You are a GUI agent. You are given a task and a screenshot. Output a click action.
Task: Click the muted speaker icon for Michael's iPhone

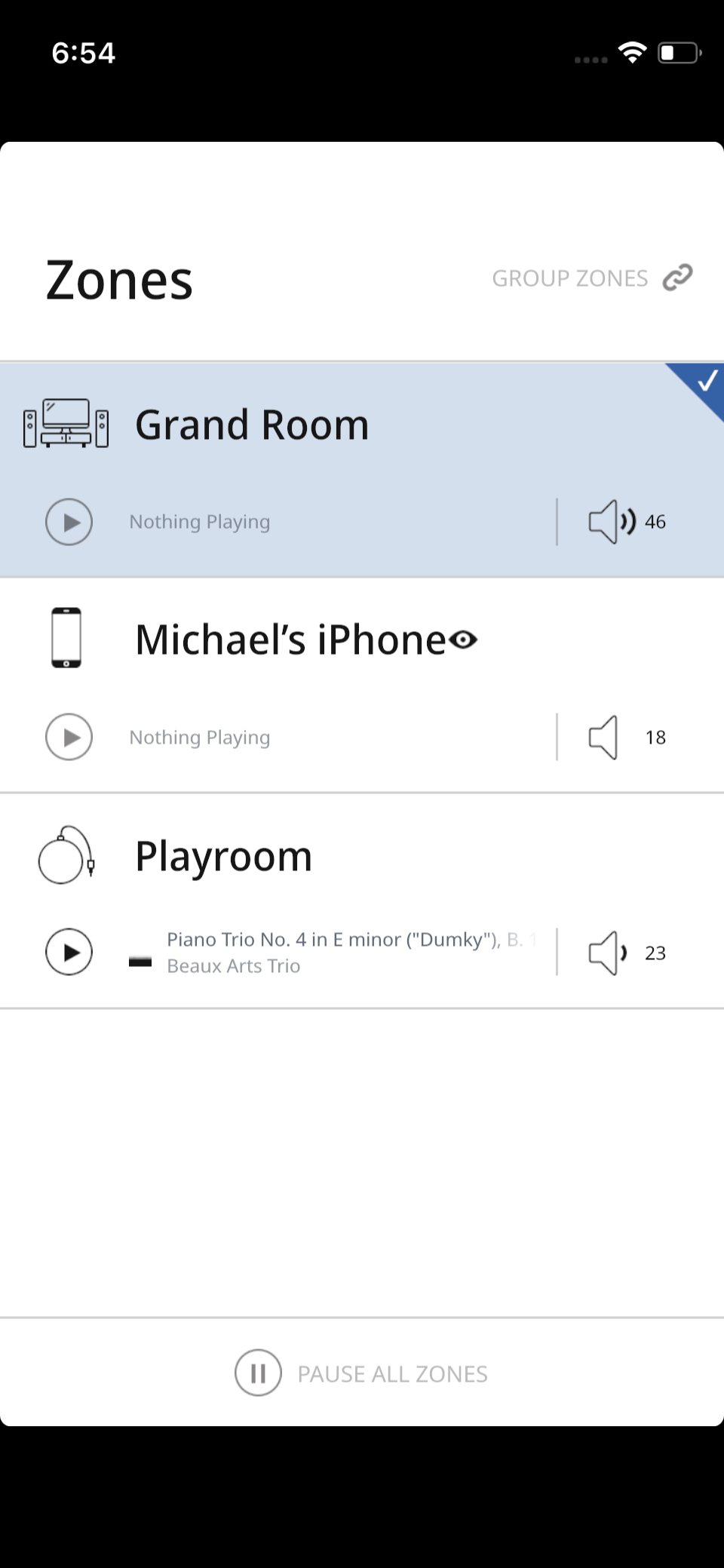pyautogui.click(x=603, y=737)
